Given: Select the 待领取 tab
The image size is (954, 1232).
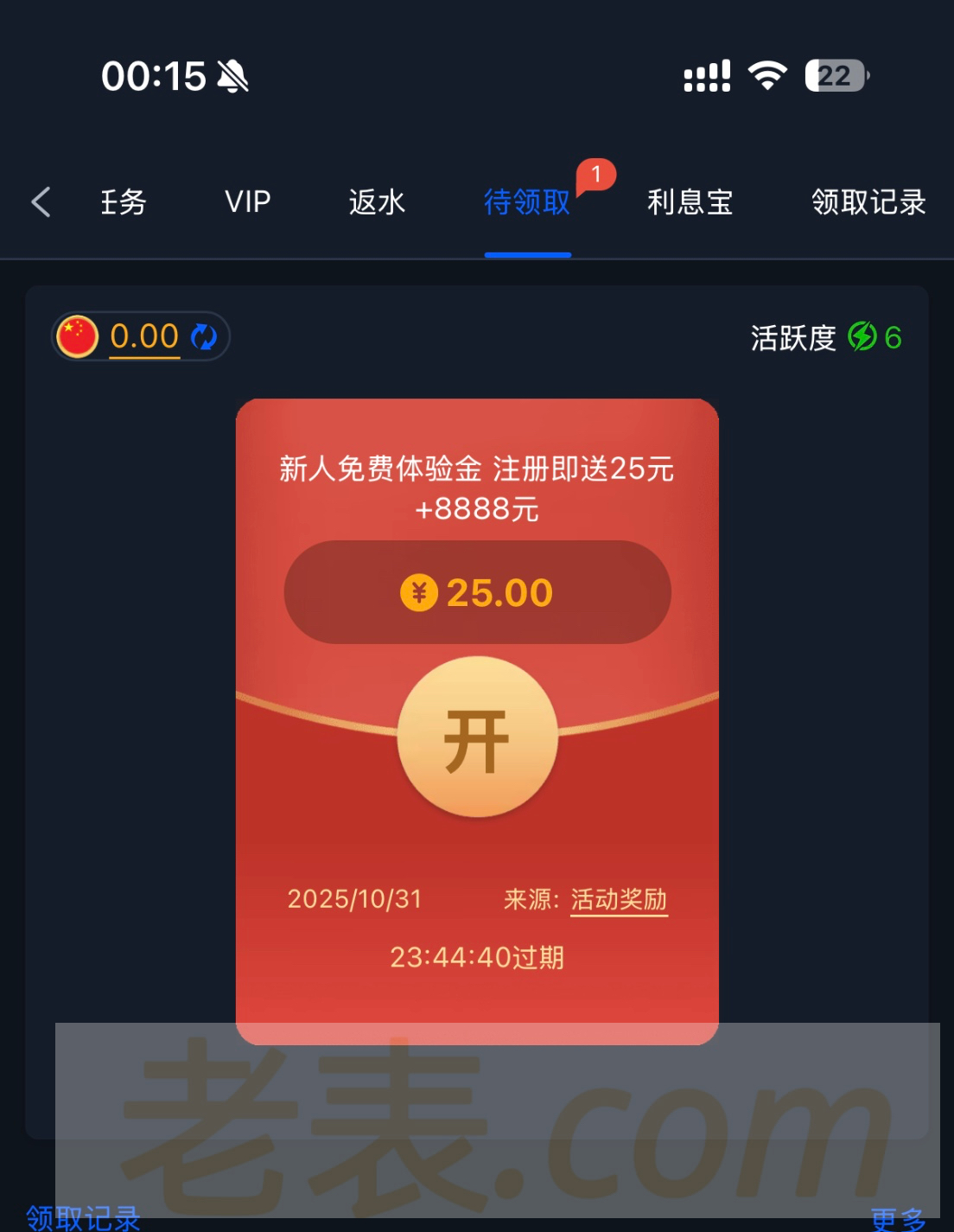Looking at the screenshot, I should tap(527, 202).
